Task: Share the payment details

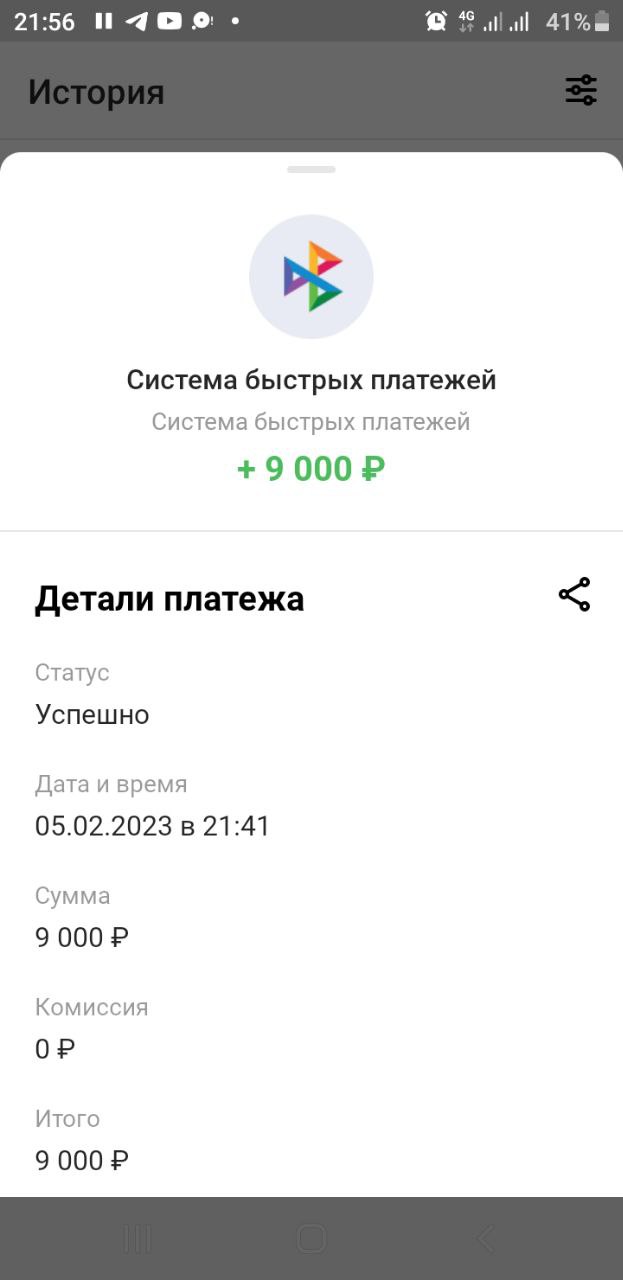Action: (x=574, y=595)
